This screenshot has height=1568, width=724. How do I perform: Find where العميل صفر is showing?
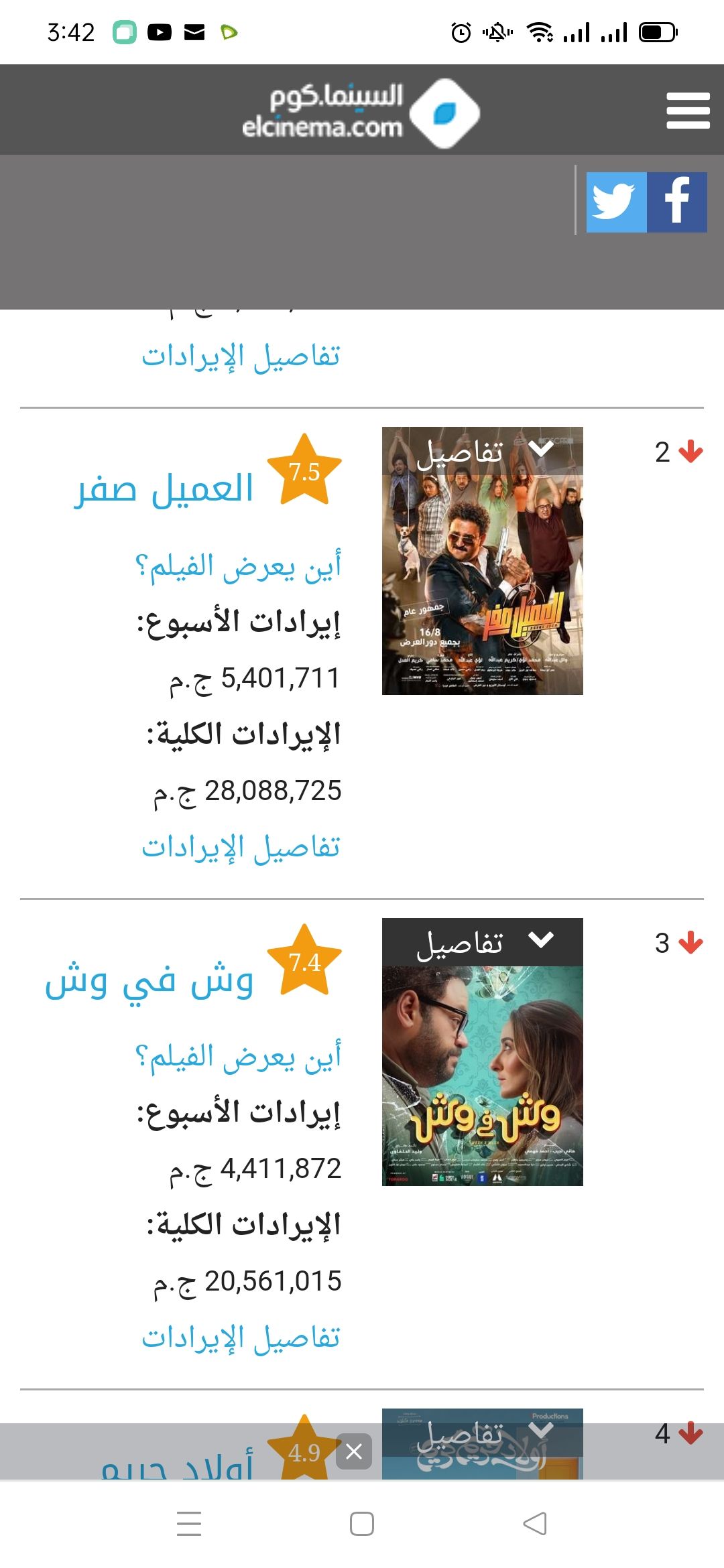click(239, 567)
